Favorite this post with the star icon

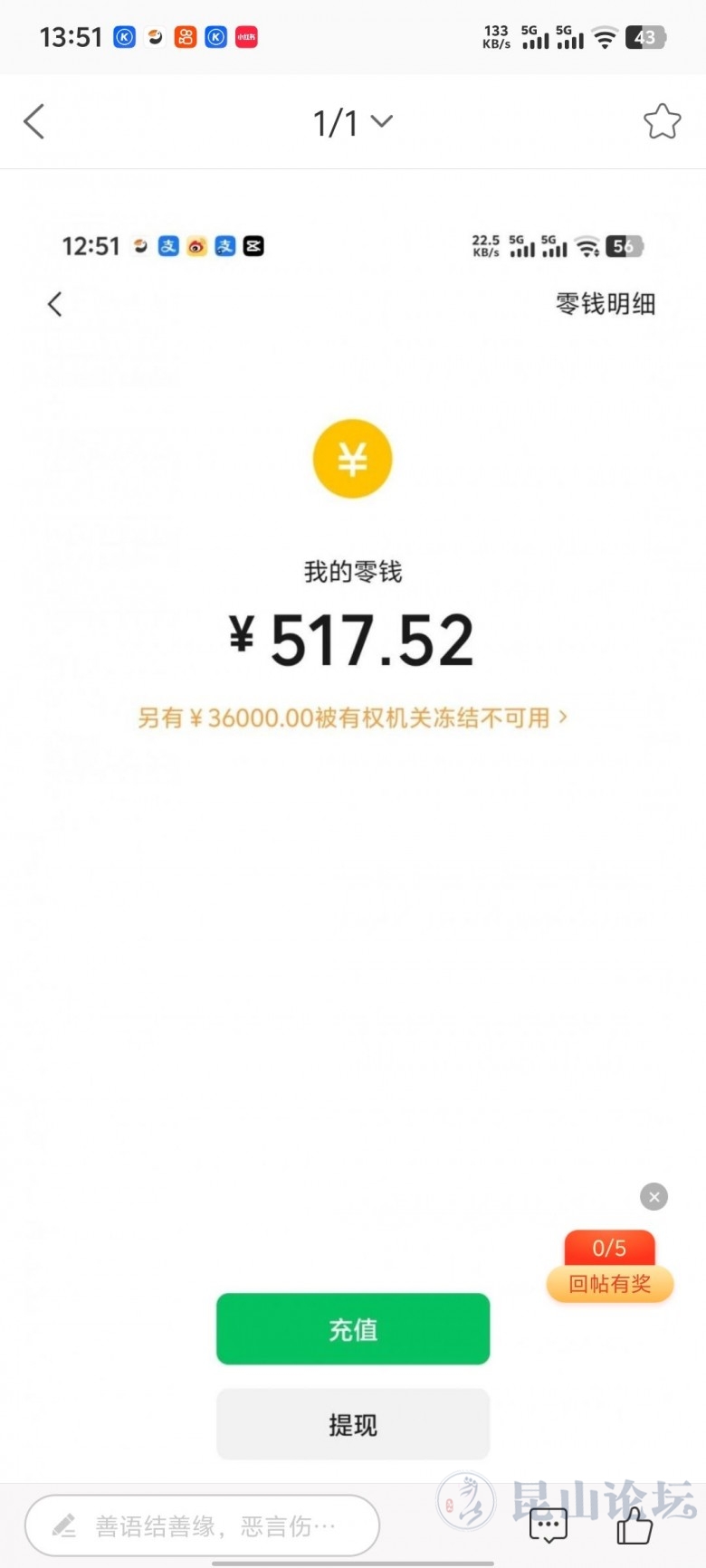click(x=662, y=121)
